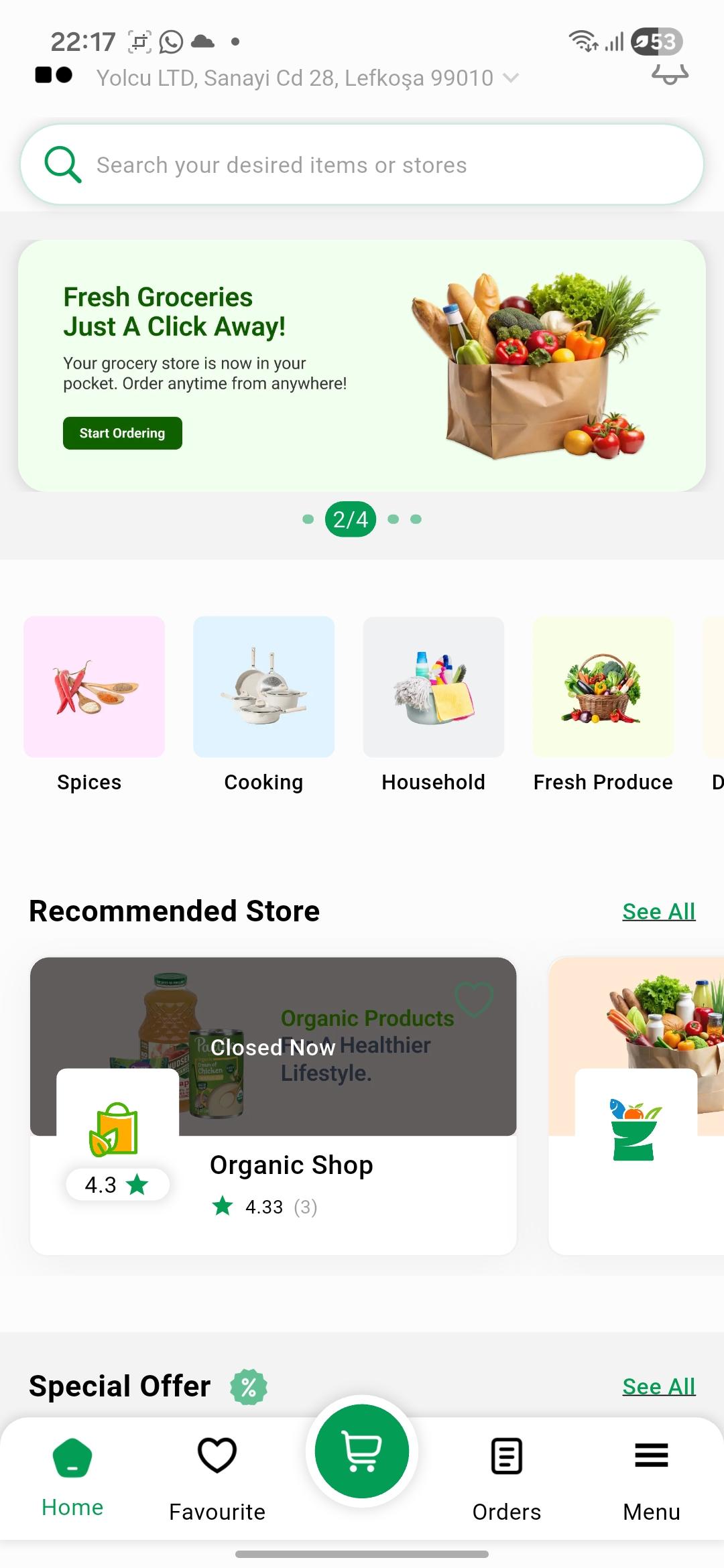Open the Cooking category

pos(263,688)
